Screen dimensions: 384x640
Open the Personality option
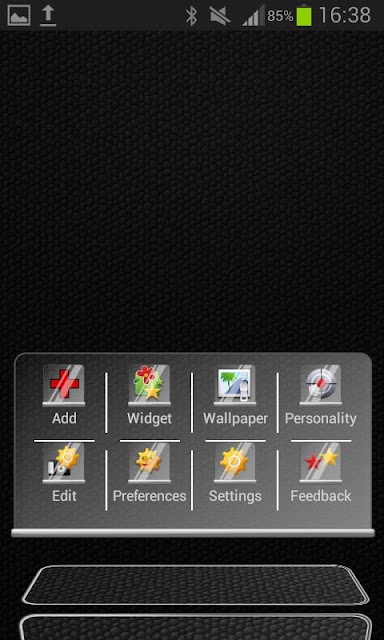(321, 395)
